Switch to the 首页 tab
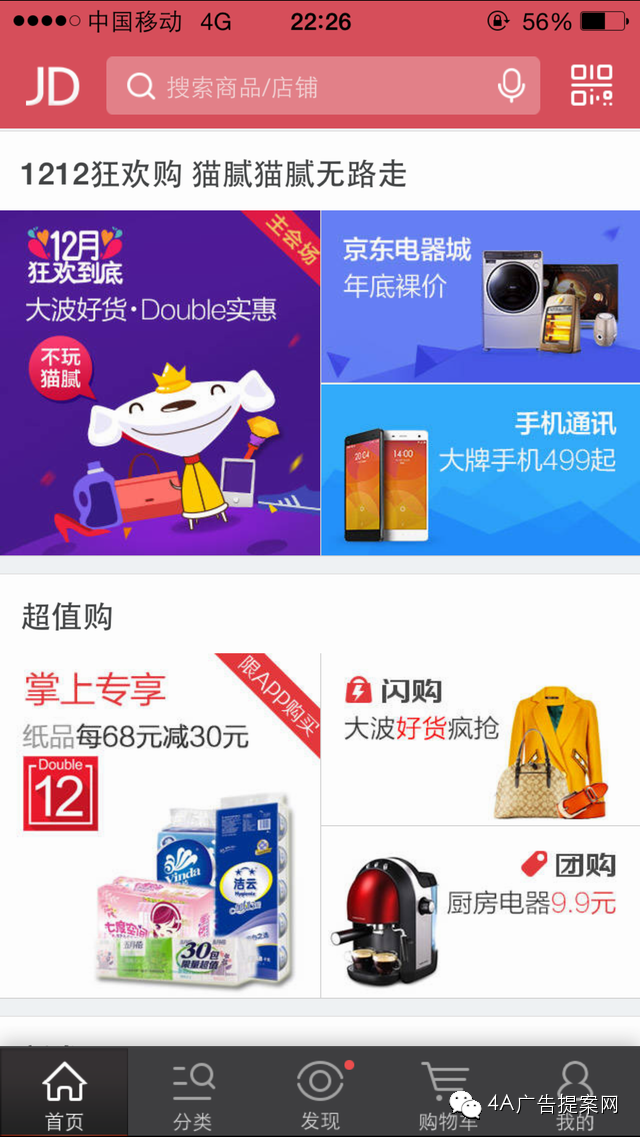This screenshot has width=640, height=1137. [64, 1092]
